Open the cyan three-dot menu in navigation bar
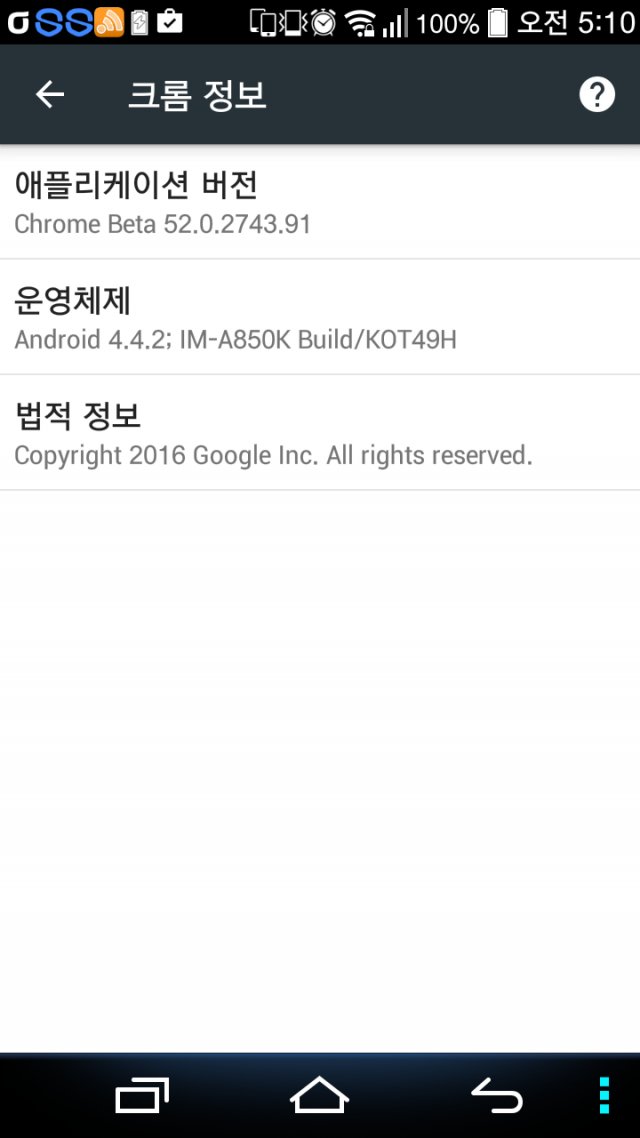This screenshot has height=1138, width=640. [604, 1095]
